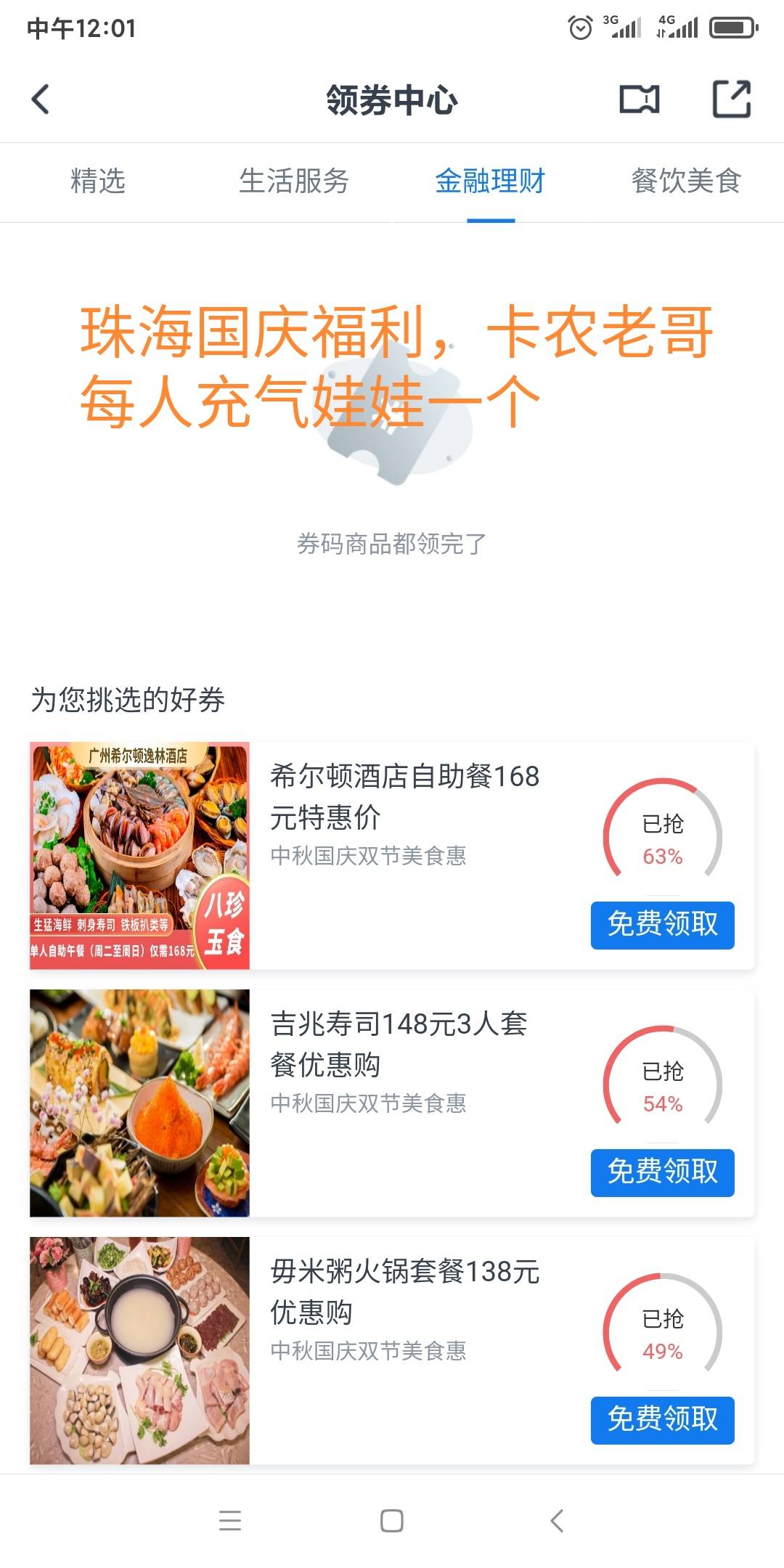
Task: Claim the 毋米粥火锅套餐 coupon for free
Action: pos(662,1420)
